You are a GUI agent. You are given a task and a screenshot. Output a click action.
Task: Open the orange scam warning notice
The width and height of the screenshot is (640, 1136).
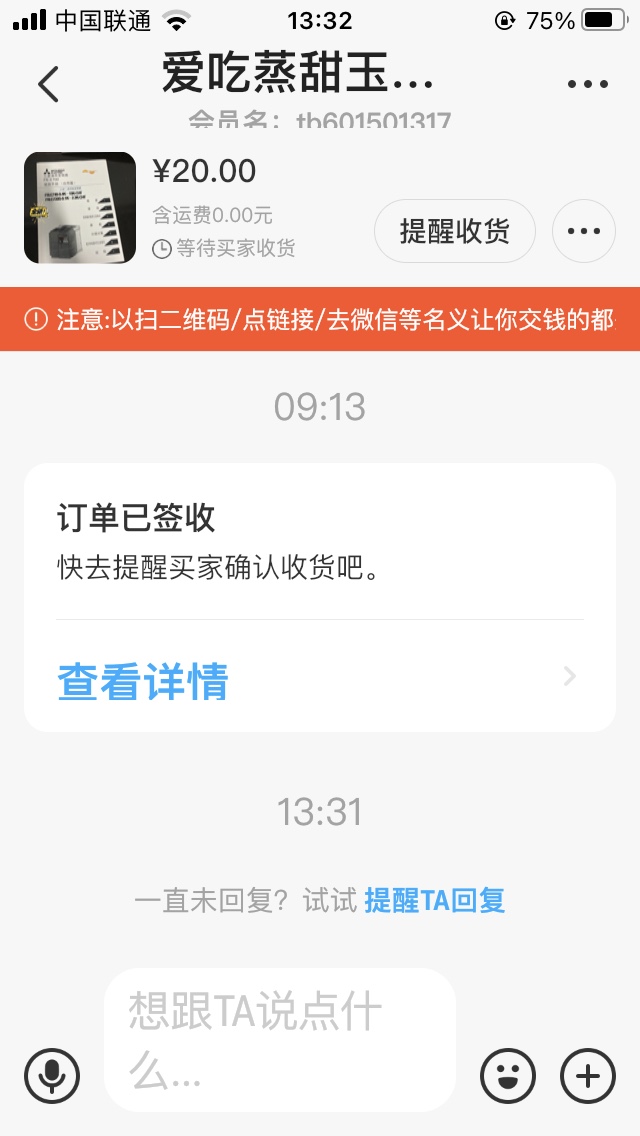[x=320, y=319]
